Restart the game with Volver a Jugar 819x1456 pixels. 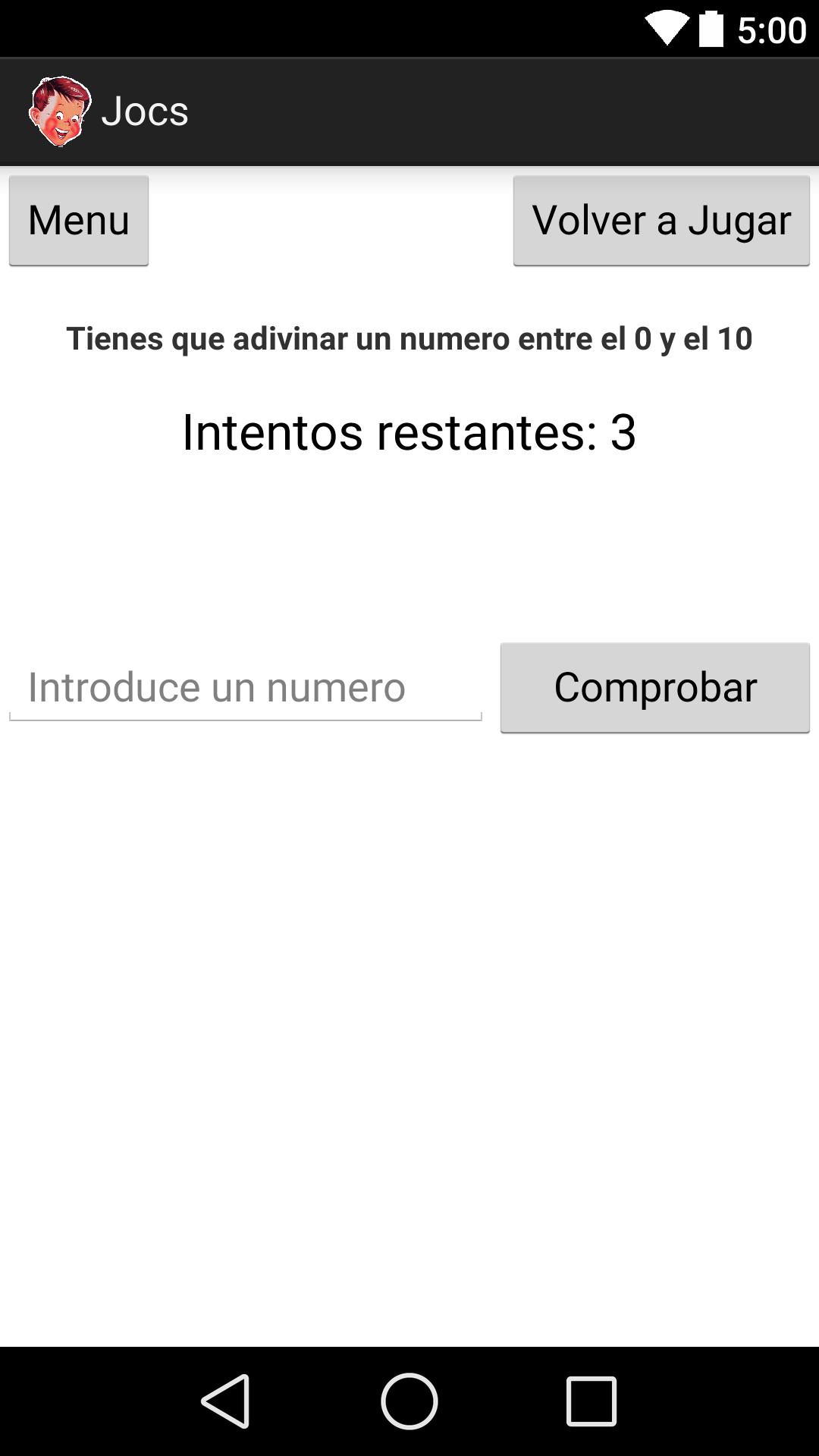point(661,221)
